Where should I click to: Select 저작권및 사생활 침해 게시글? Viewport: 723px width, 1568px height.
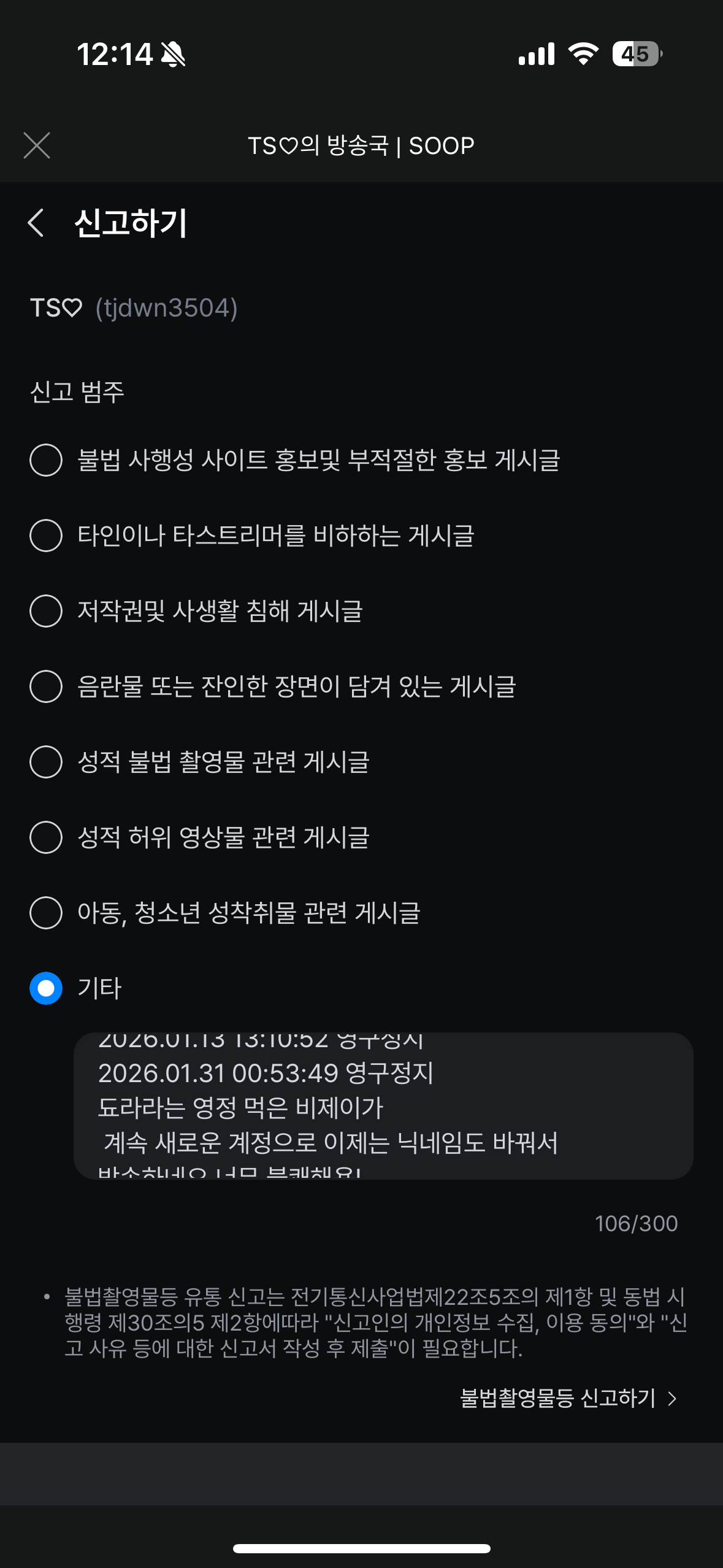46,611
